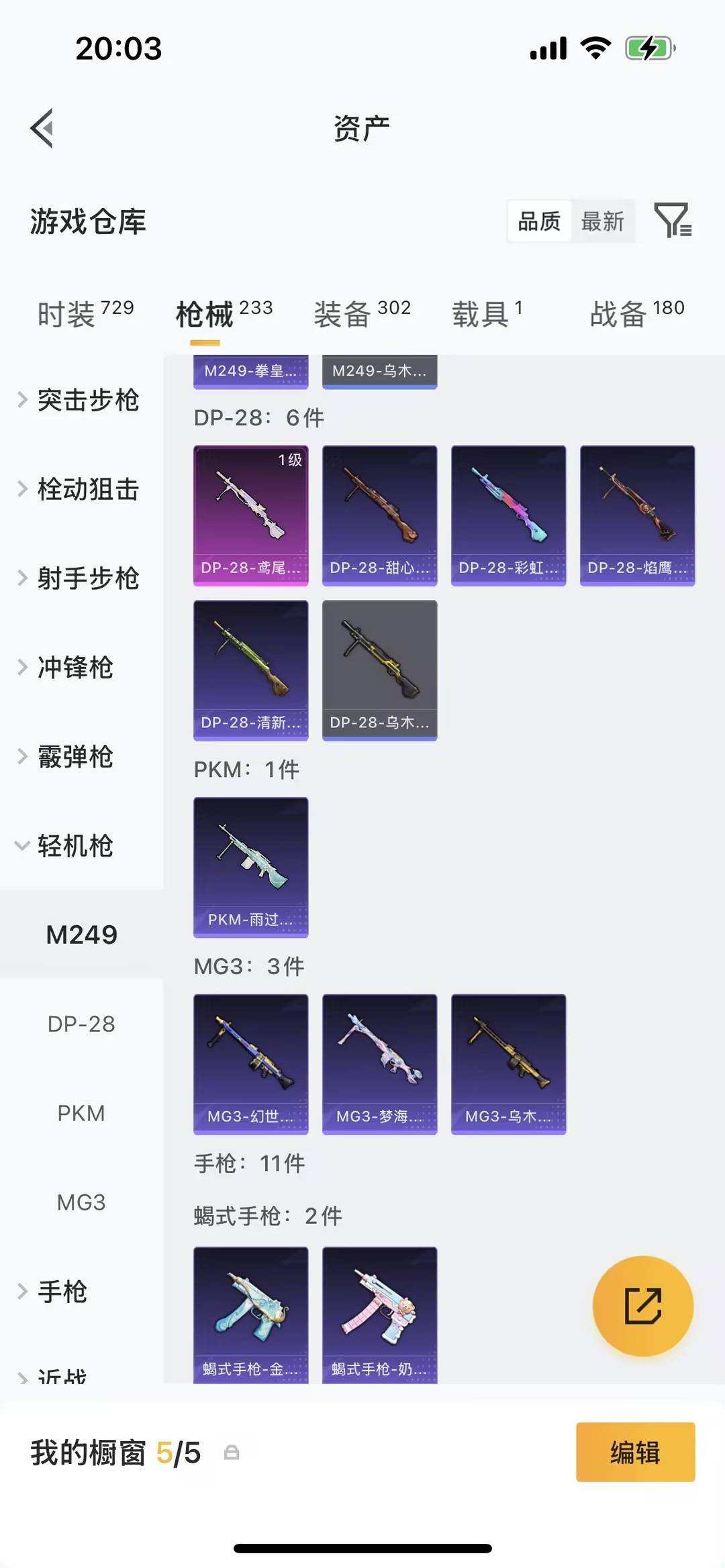This screenshot has height=1568, width=725.
Task: Tap the back arrow at top left
Action: point(42,129)
